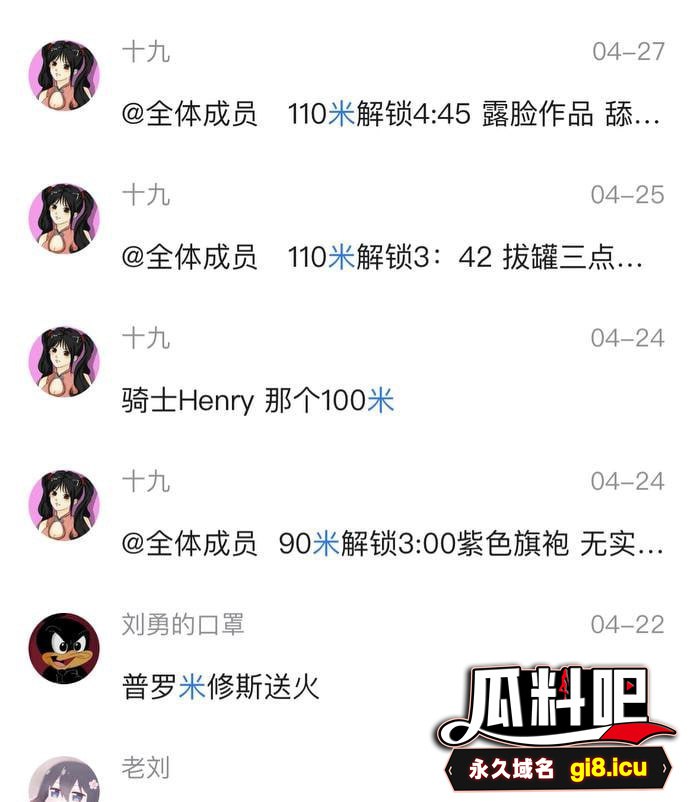Open the message 骑士Henry 那个100米
Screen dimensions: 694x802
tap(258, 401)
